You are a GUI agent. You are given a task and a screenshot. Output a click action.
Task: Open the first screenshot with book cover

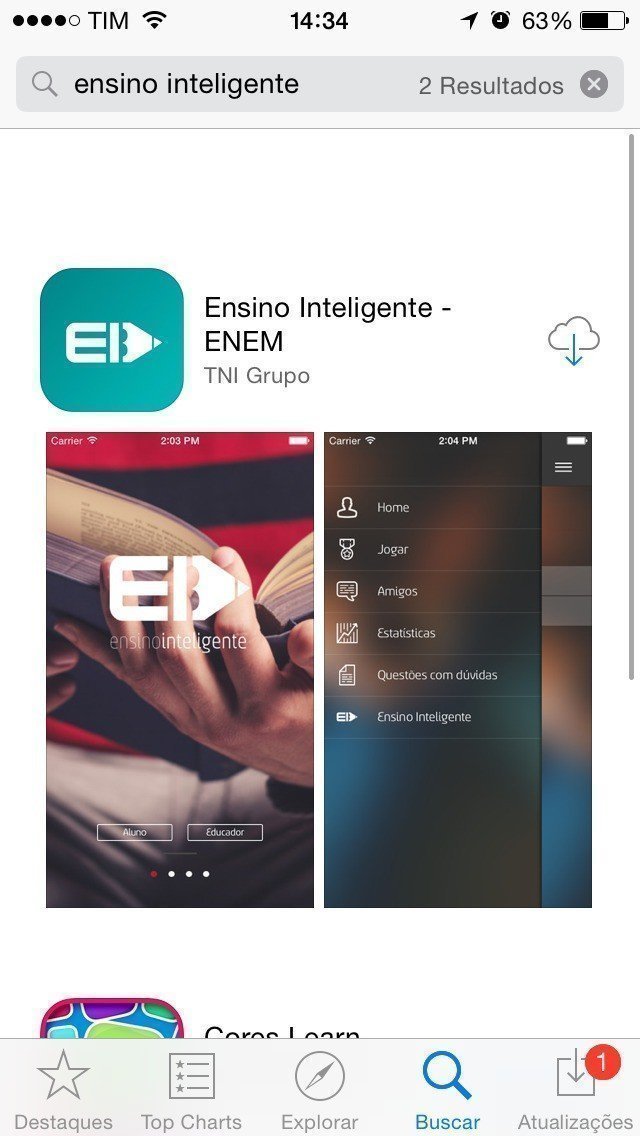coord(180,670)
